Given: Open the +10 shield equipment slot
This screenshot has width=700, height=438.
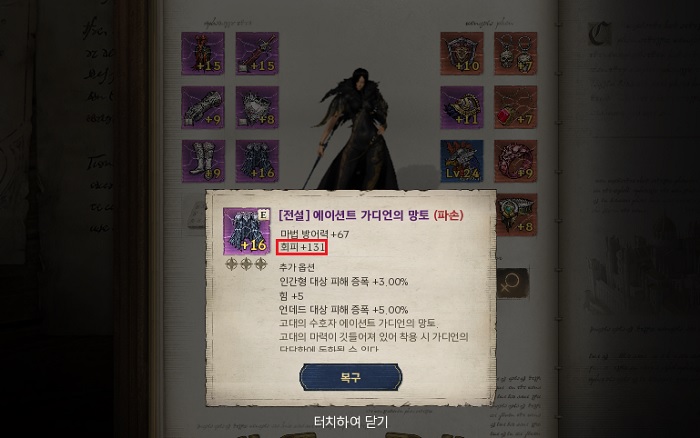Looking at the screenshot, I should (461, 53).
